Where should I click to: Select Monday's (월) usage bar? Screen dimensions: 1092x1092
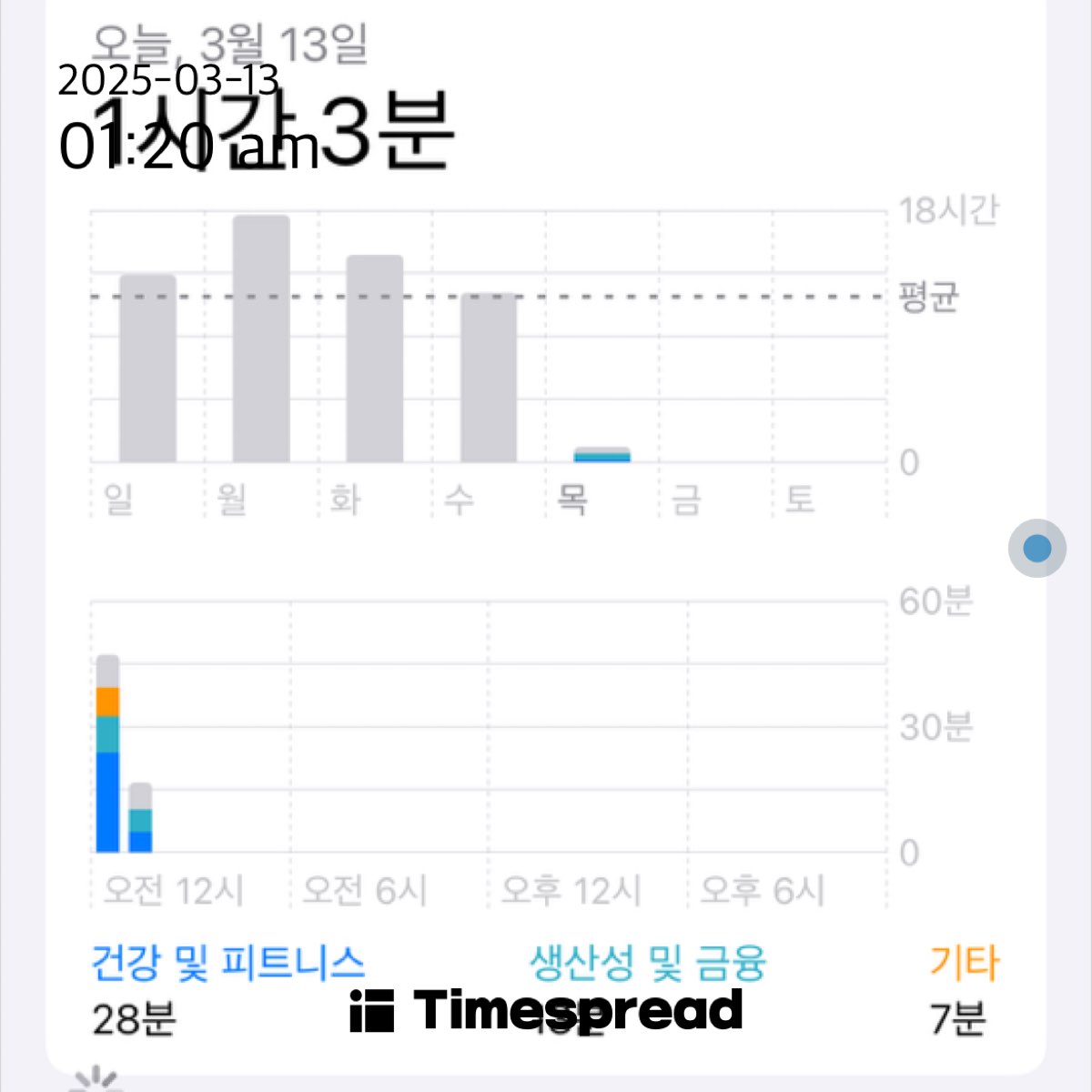[261, 339]
